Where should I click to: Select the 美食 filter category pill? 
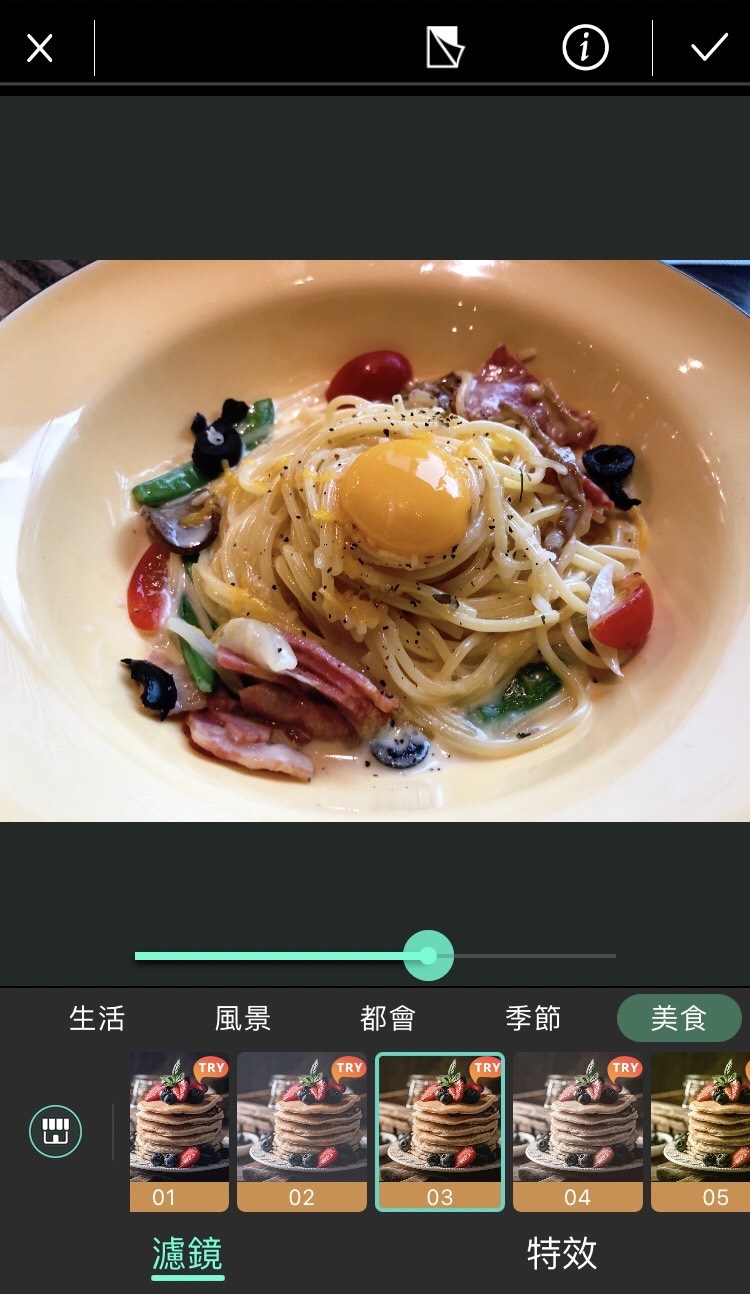click(679, 1018)
